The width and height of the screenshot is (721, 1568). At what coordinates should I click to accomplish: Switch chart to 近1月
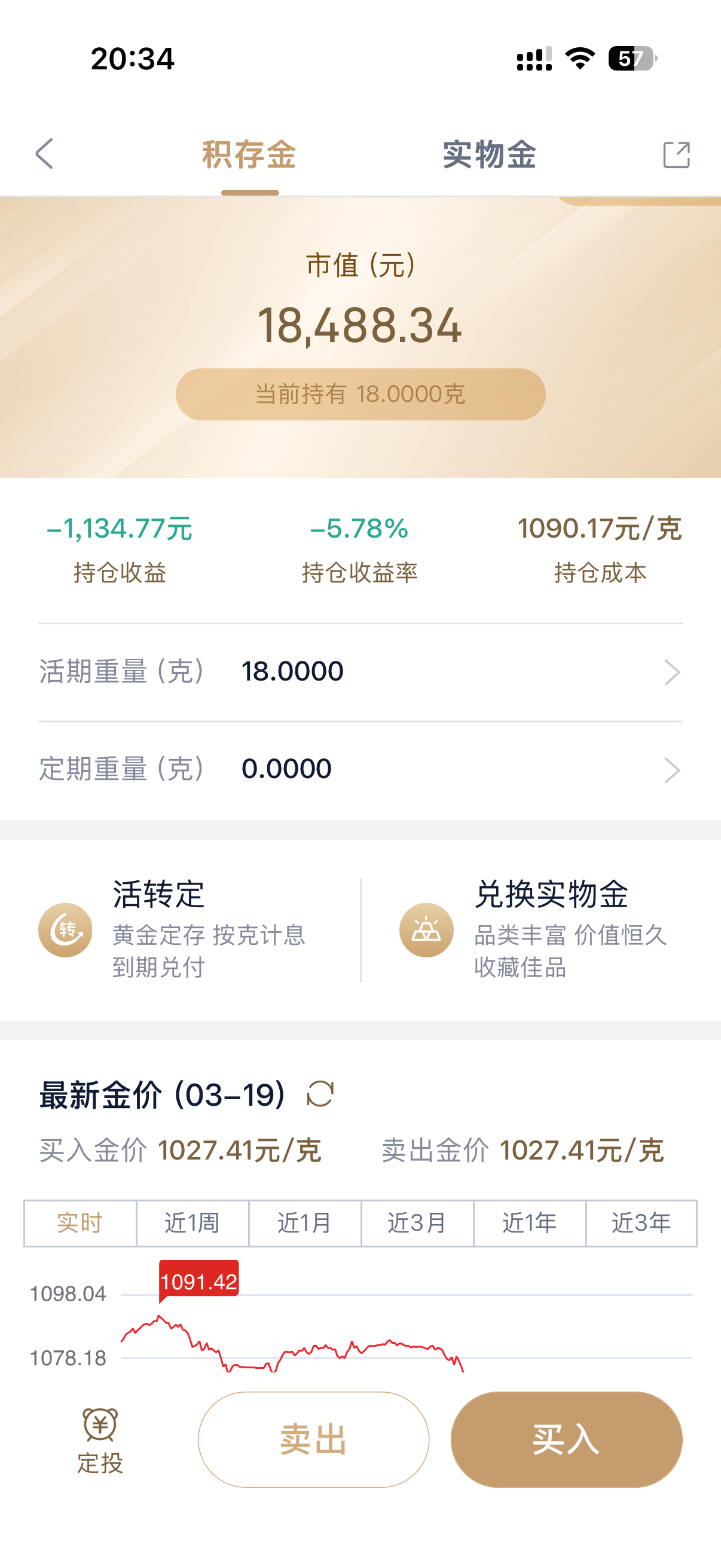[305, 1223]
